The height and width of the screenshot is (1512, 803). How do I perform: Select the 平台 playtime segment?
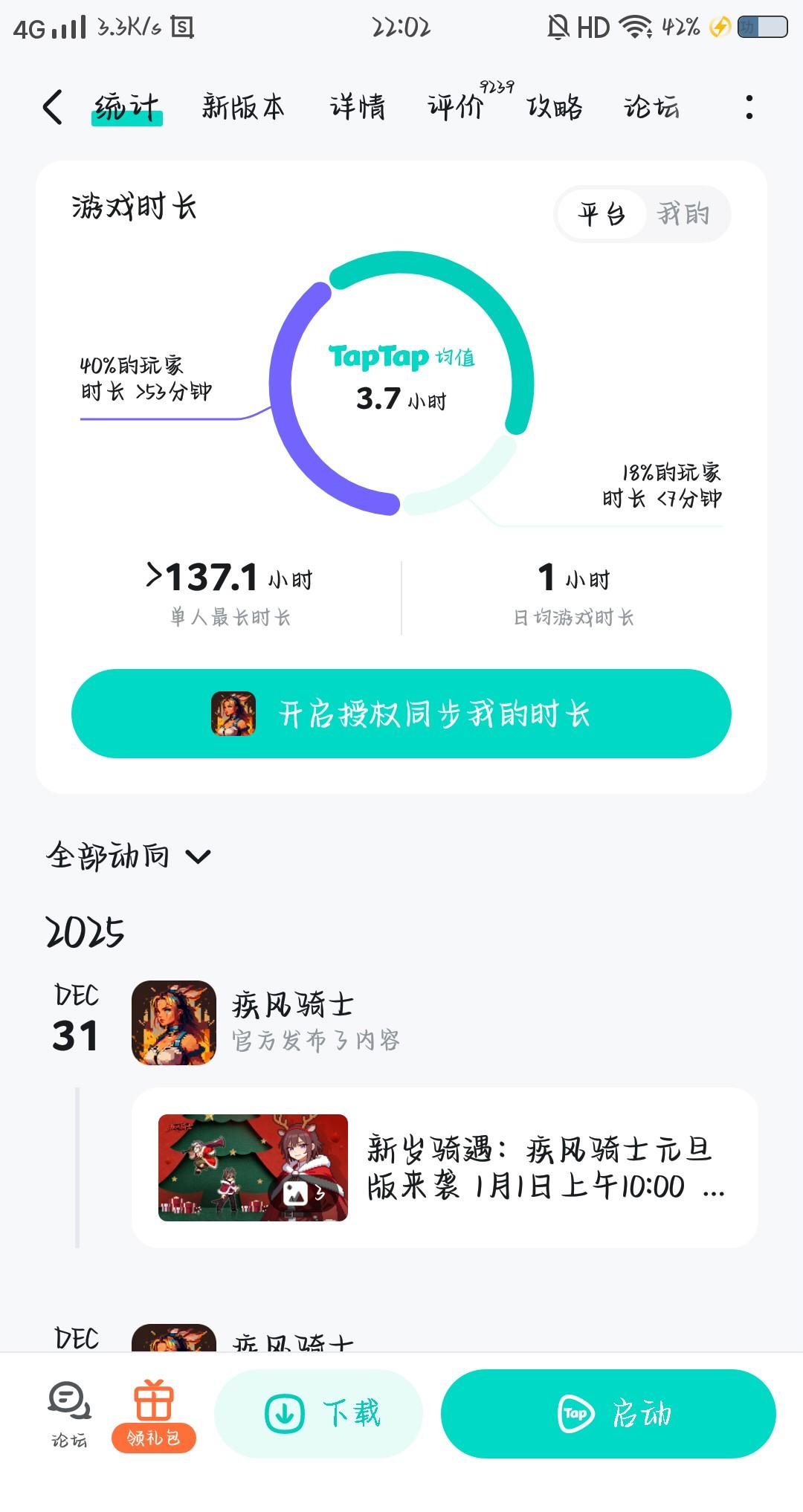[x=602, y=214]
